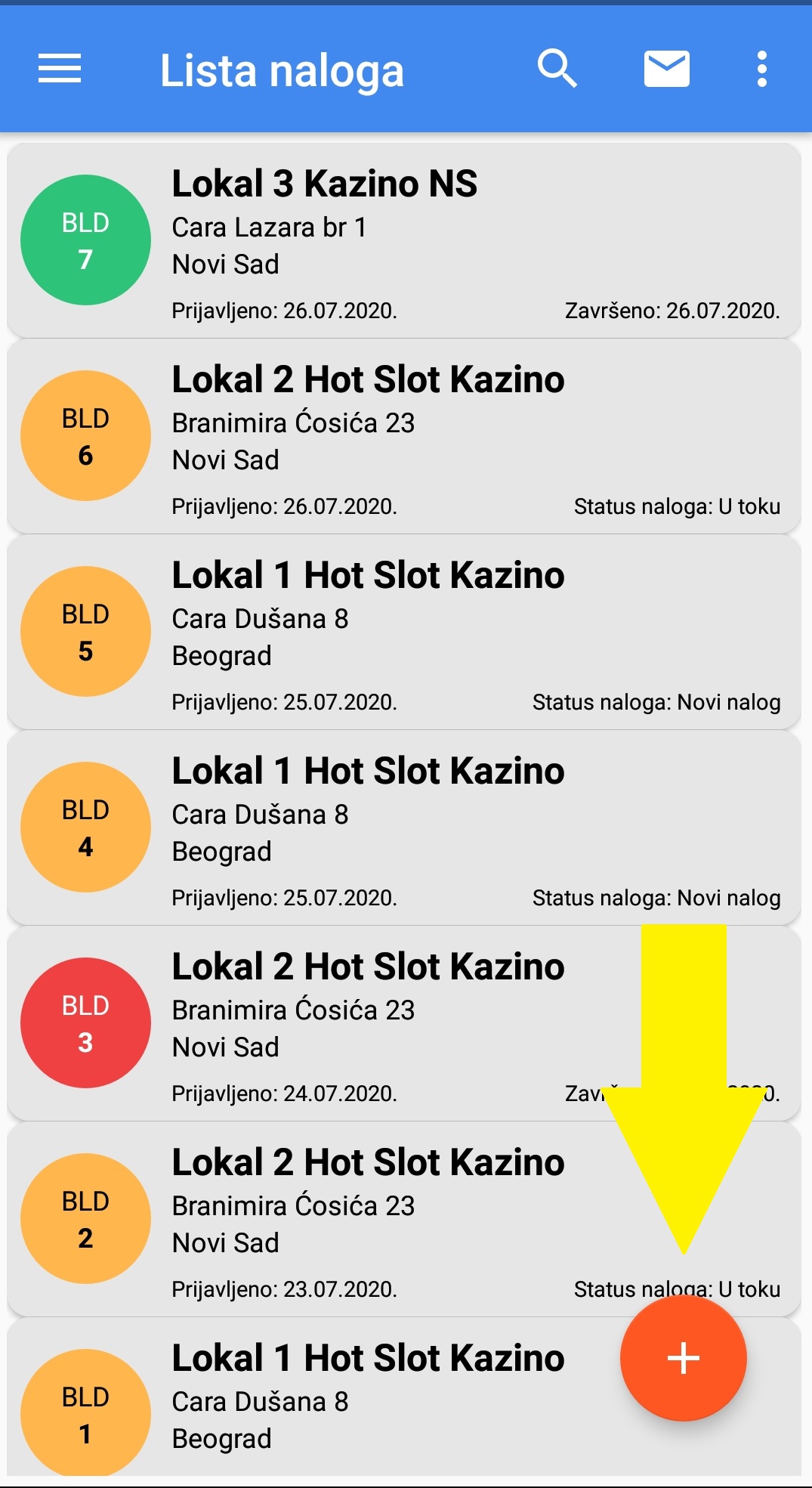This screenshot has width=812, height=1488.
Task: Tap the search magnifier icon
Action: click(x=557, y=70)
